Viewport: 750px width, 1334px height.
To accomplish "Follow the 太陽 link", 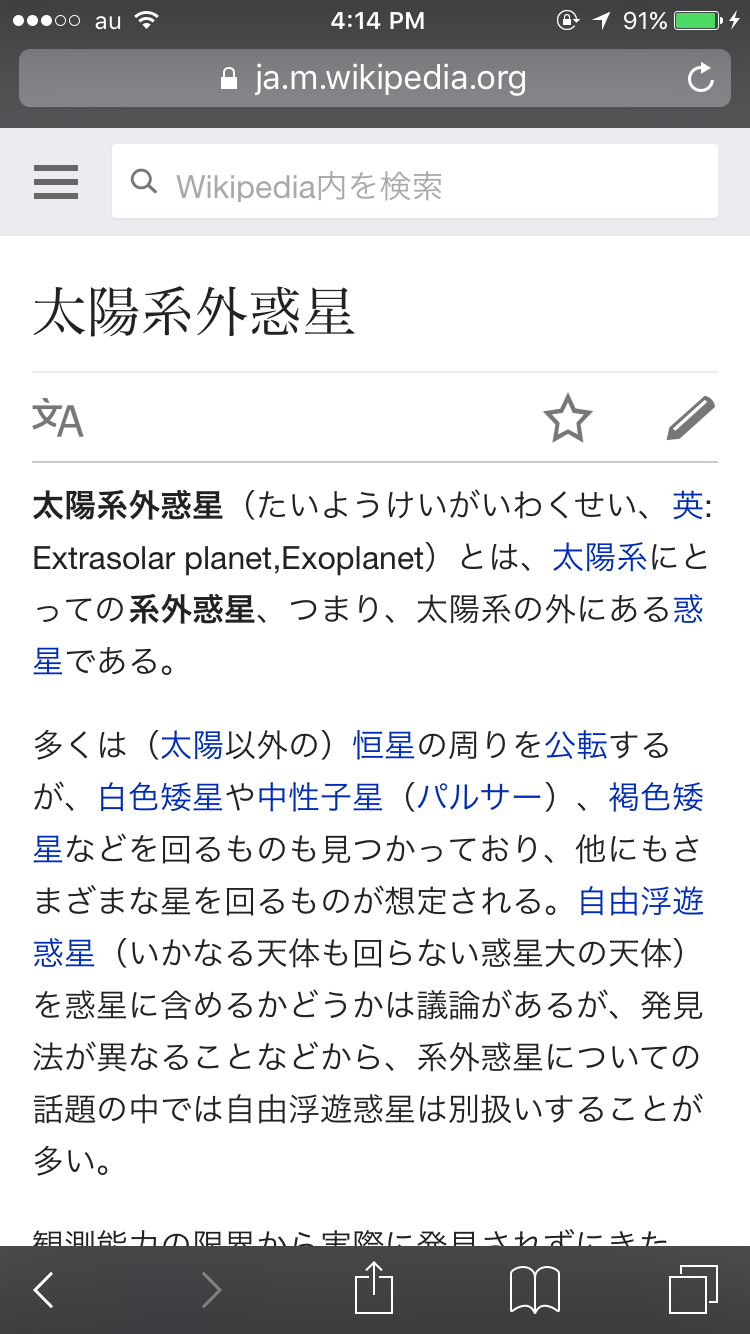I will point(191,745).
